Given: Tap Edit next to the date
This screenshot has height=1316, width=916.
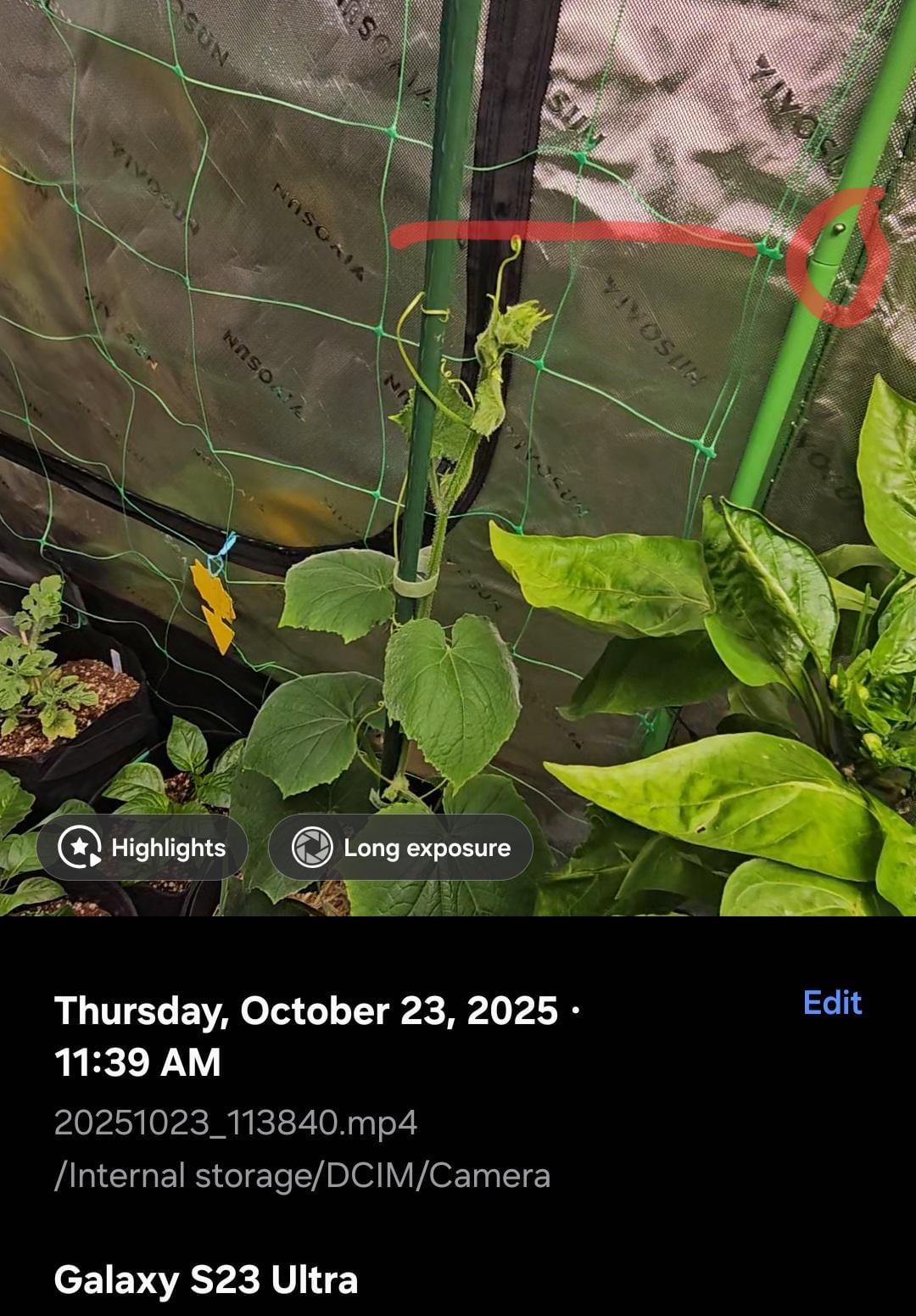Looking at the screenshot, I should click(x=831, y=1002).
